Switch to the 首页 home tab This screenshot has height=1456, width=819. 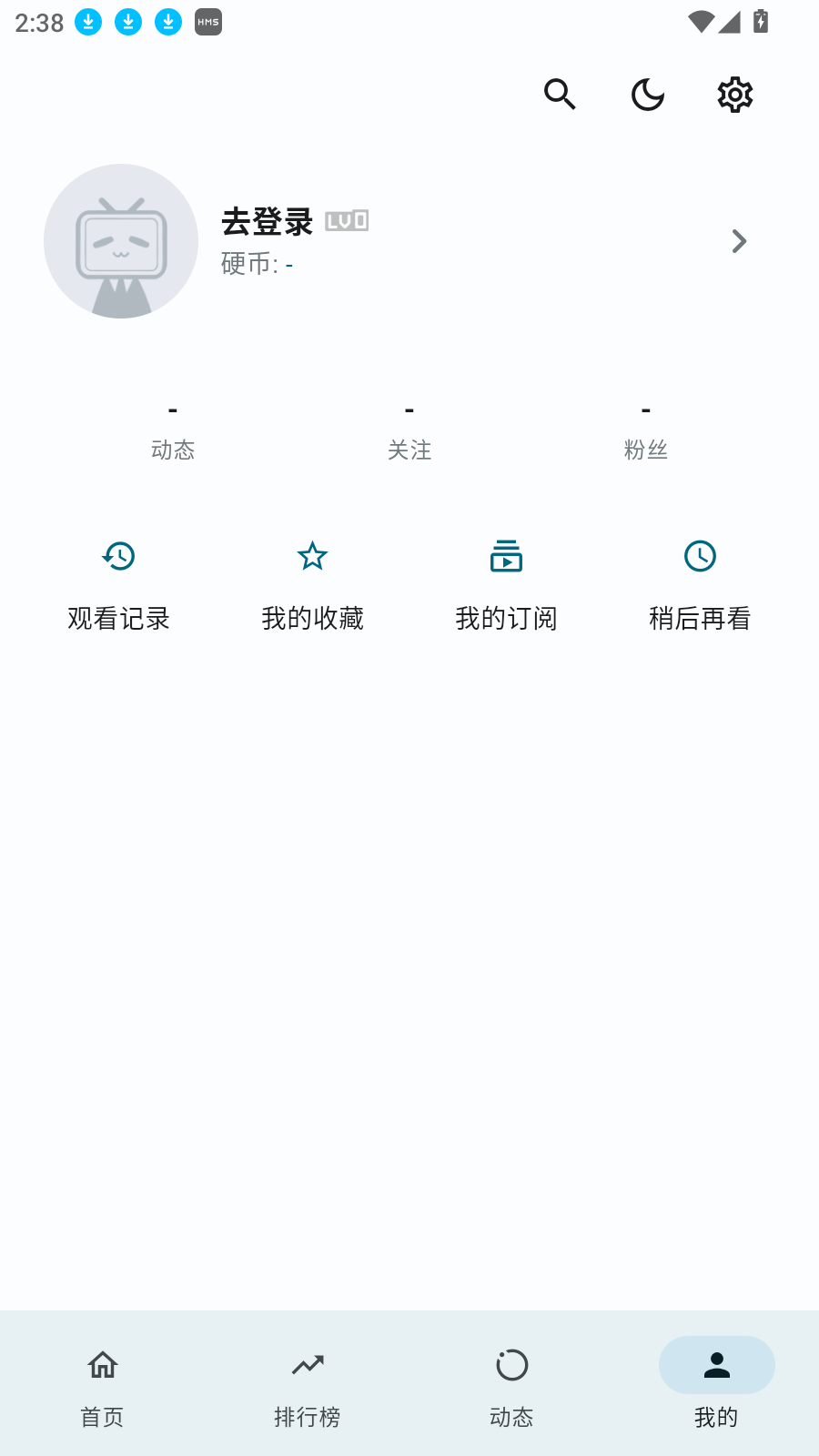pyautogui.click(x=102, y=1383)
